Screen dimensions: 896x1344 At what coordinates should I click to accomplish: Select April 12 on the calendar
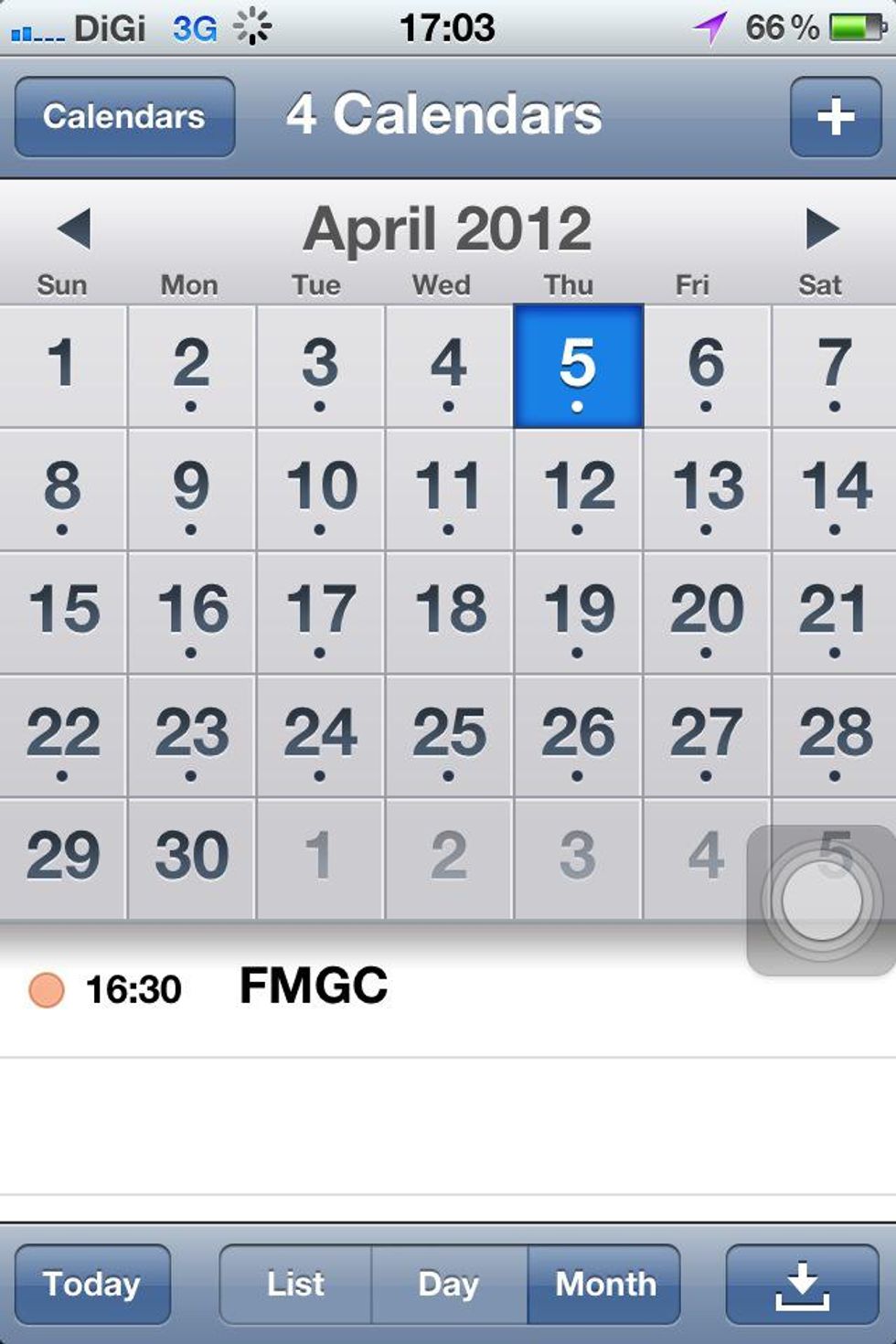click(578, 490)
